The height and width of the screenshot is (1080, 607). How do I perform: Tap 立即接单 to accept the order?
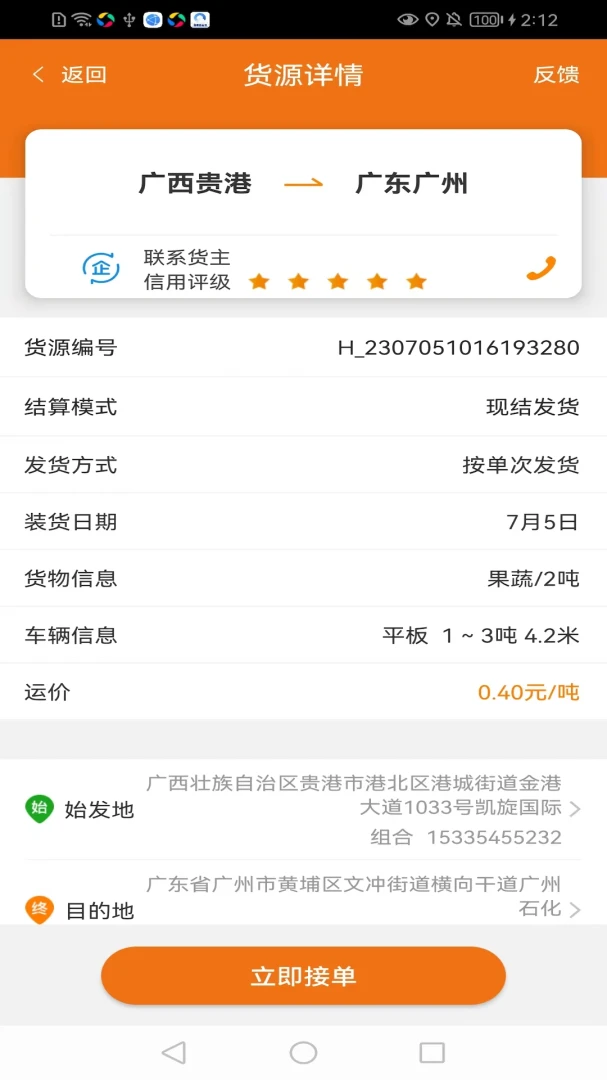(x=303, y=976)
